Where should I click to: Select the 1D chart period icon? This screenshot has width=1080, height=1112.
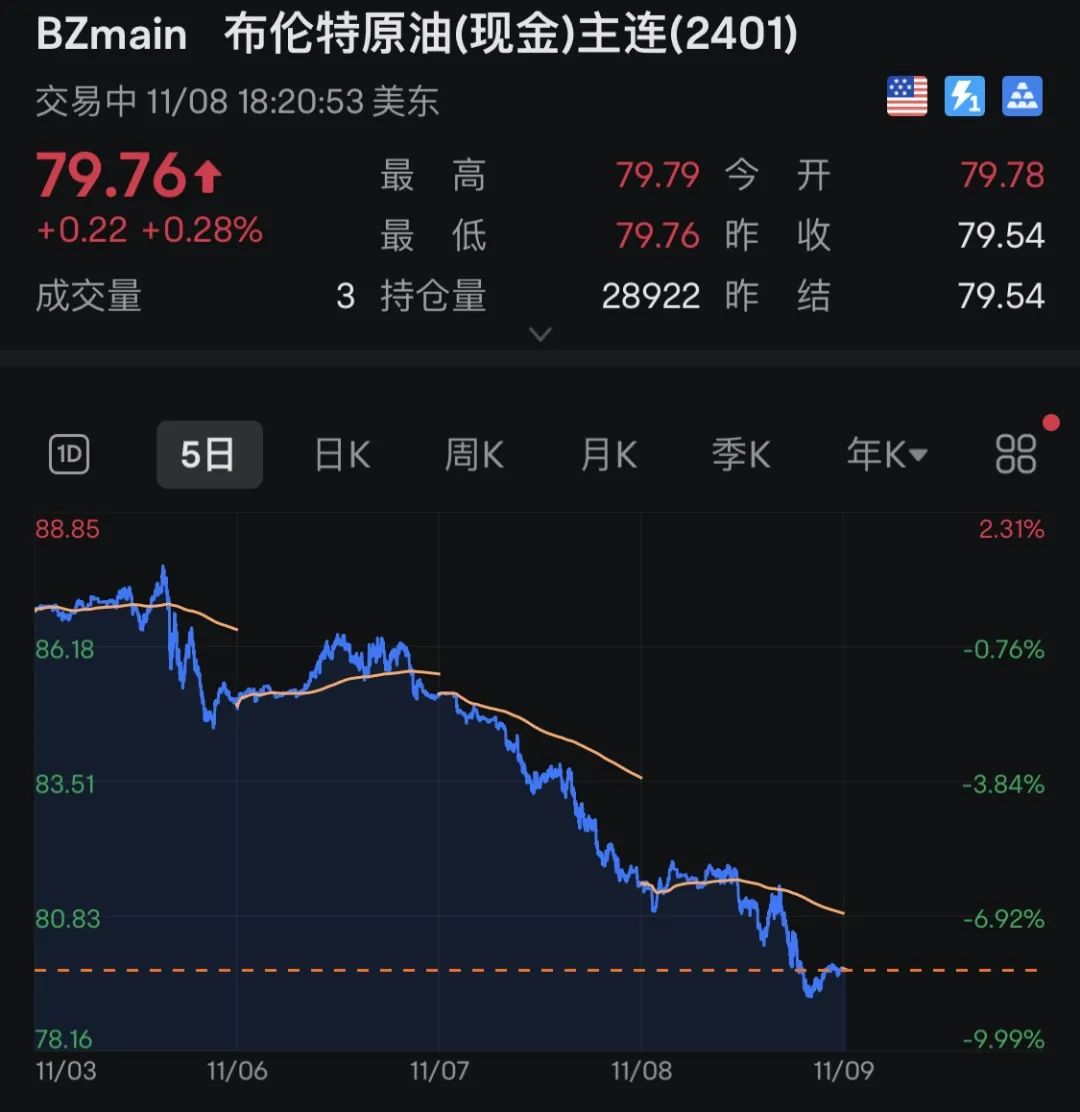click(67, 454)
